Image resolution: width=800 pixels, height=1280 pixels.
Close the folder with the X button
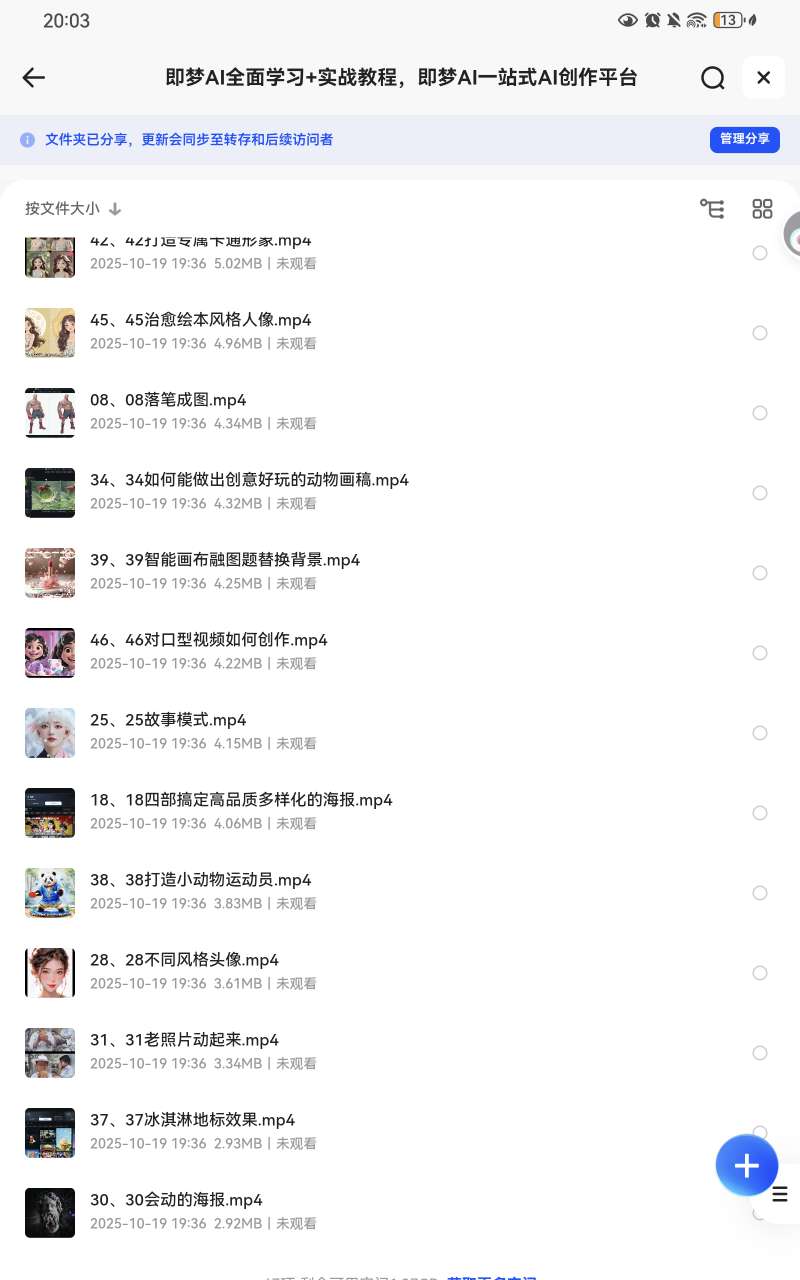[x=763, y=78]
